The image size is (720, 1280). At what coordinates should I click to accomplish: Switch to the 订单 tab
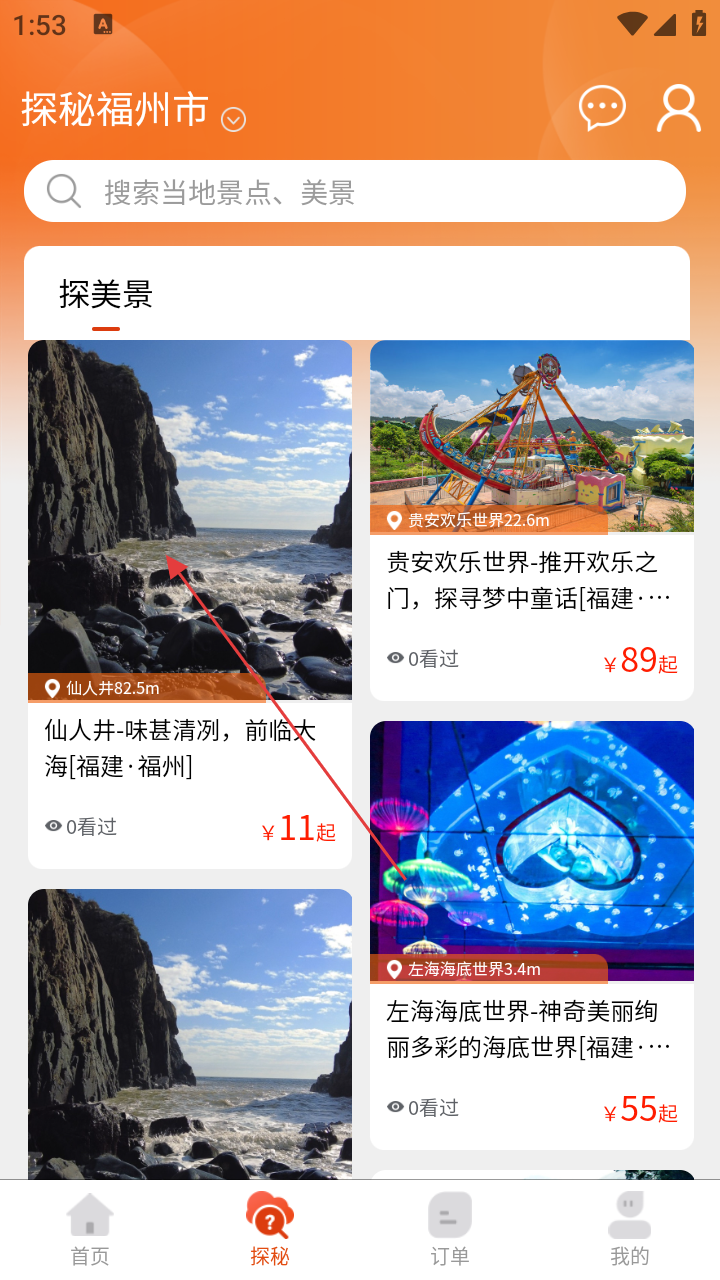450,1230
